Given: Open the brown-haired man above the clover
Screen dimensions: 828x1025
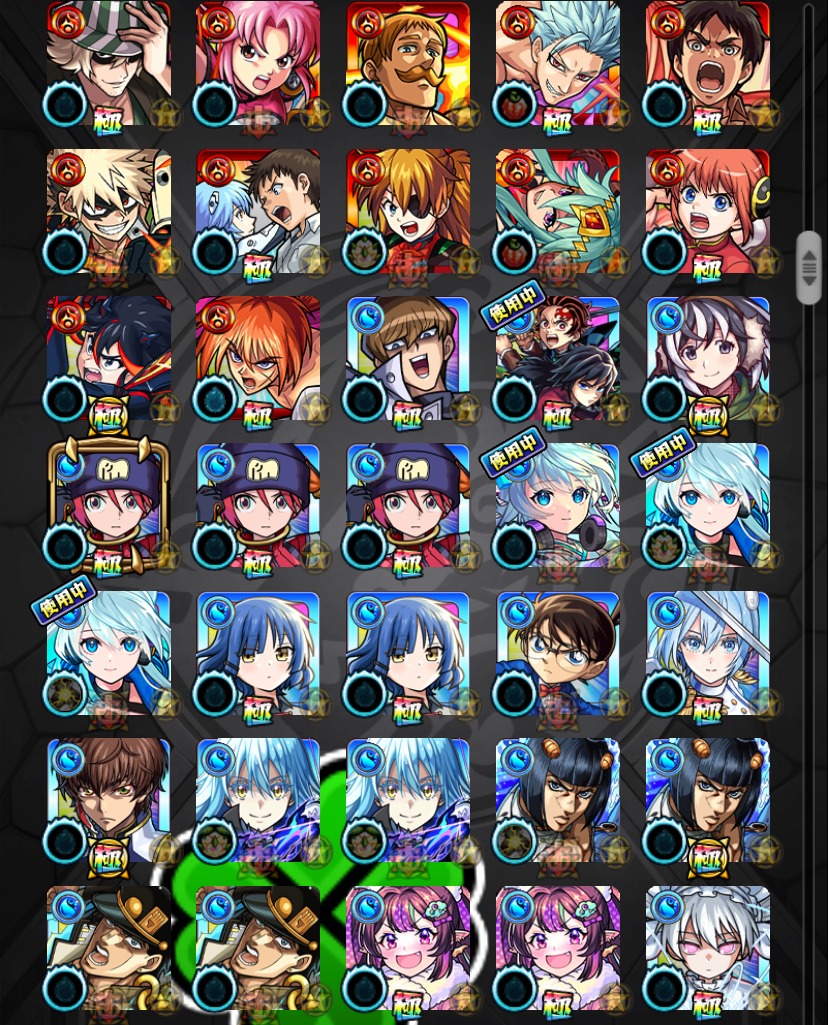Looking at the screenshot, I should [108, 800].
